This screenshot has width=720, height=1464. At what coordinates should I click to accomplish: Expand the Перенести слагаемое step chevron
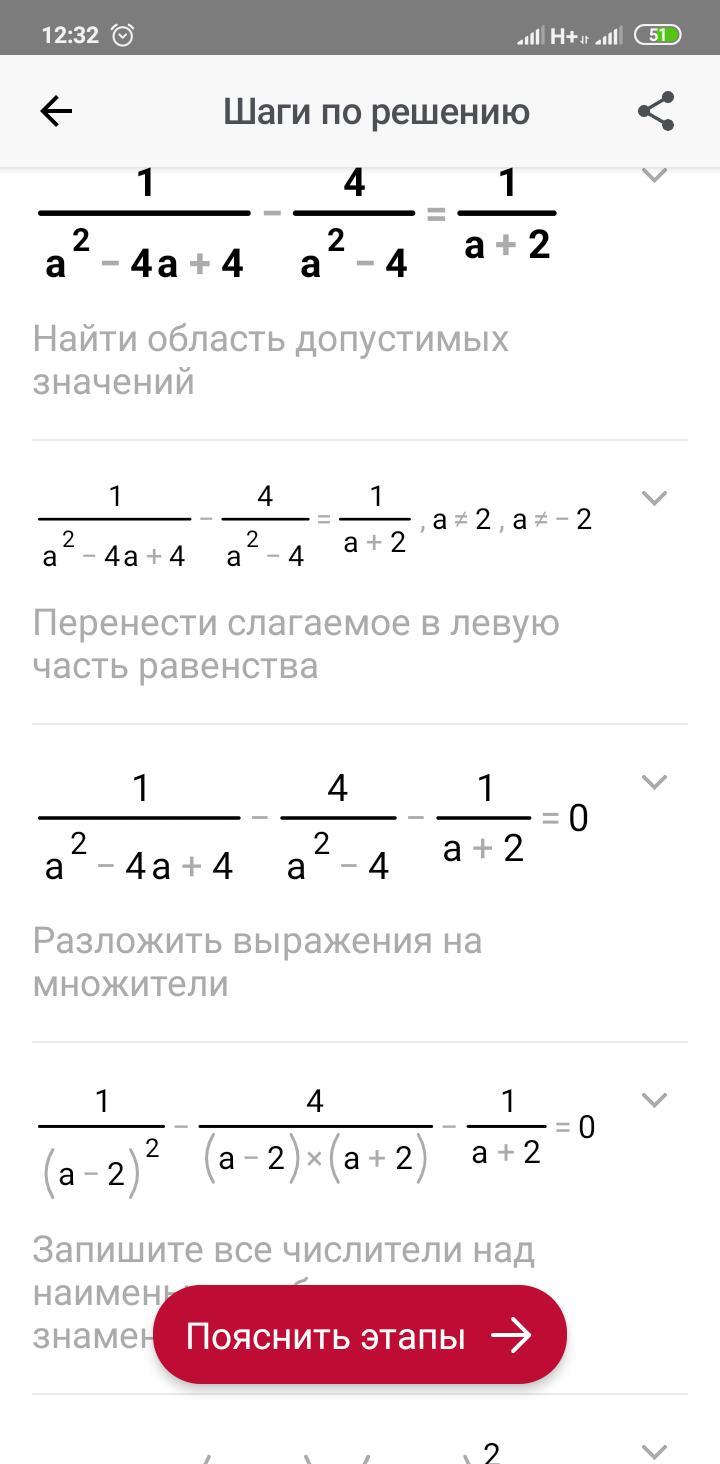click(653, 497)
